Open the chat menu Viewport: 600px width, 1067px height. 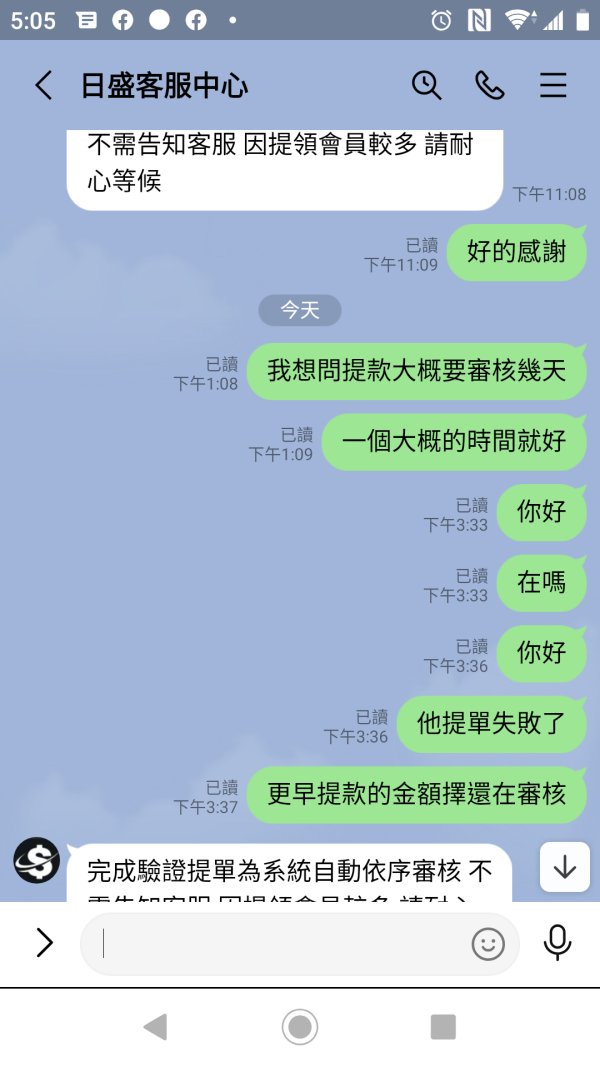point(553,86)
